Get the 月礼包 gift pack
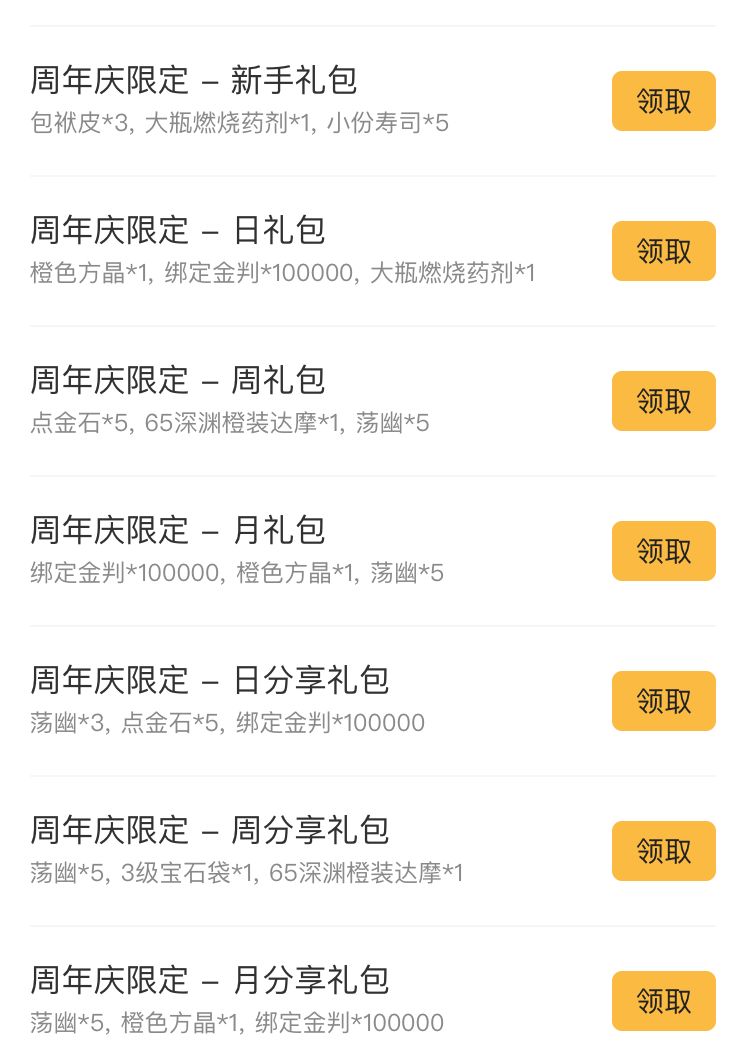Image resolution: width=745 pixels, height=1059 pixels. [663, 551]
